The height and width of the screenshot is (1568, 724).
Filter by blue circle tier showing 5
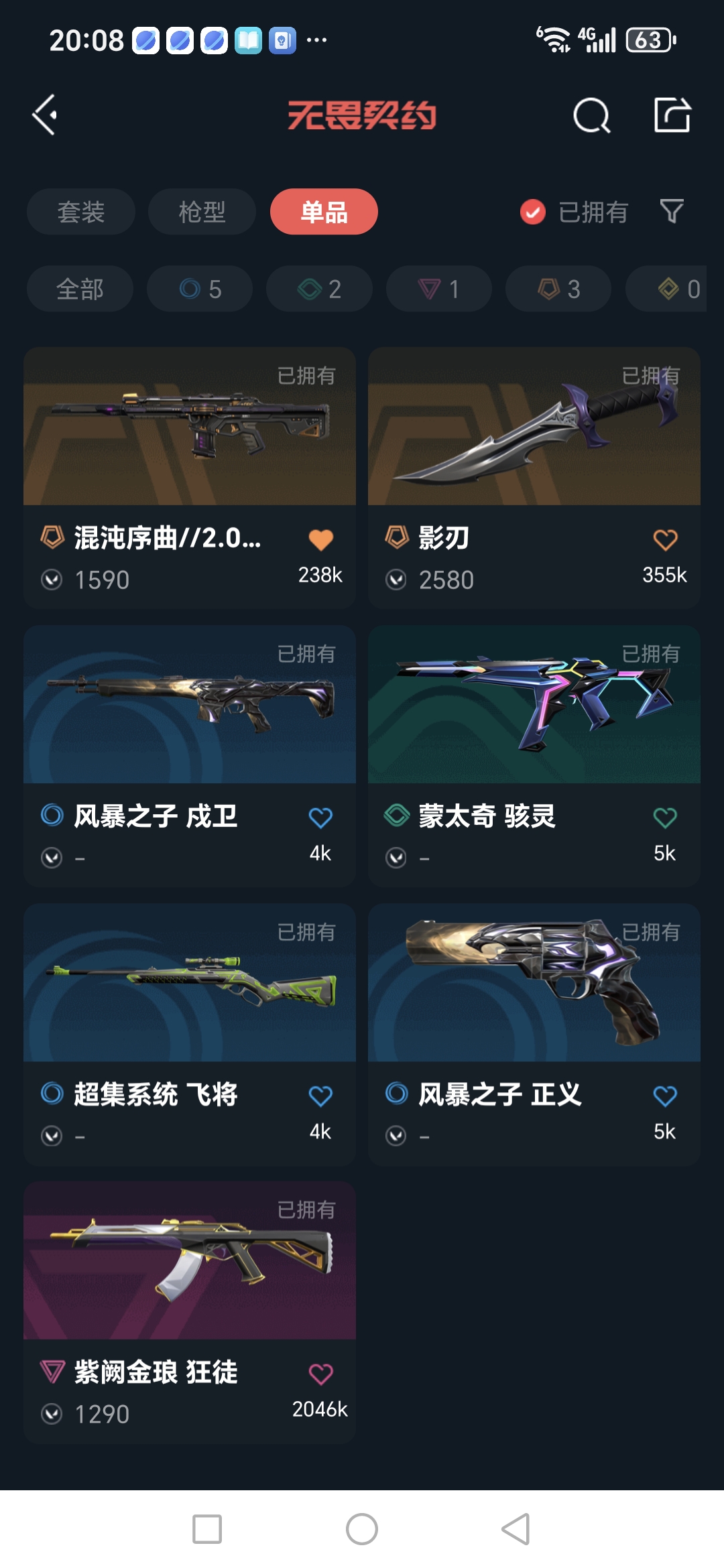point(200,289)
